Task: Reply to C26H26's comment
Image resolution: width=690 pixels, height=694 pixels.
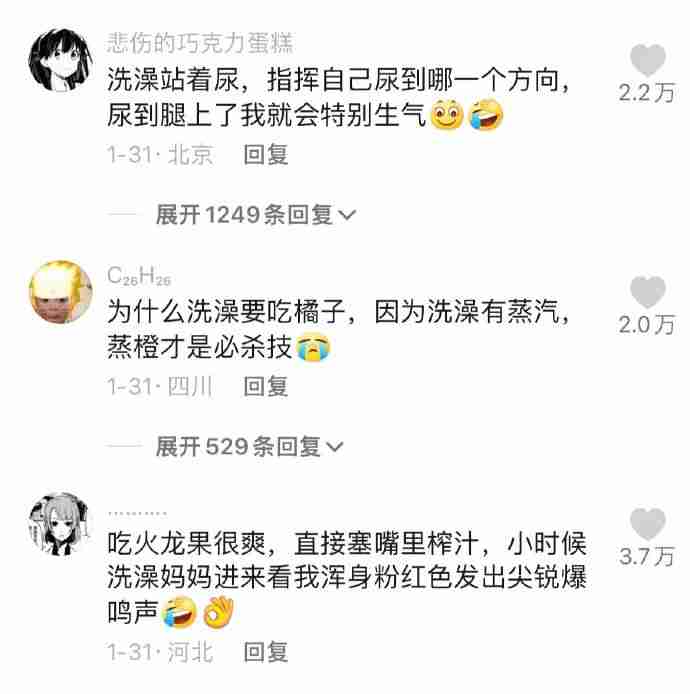Action: pos(266,386)
